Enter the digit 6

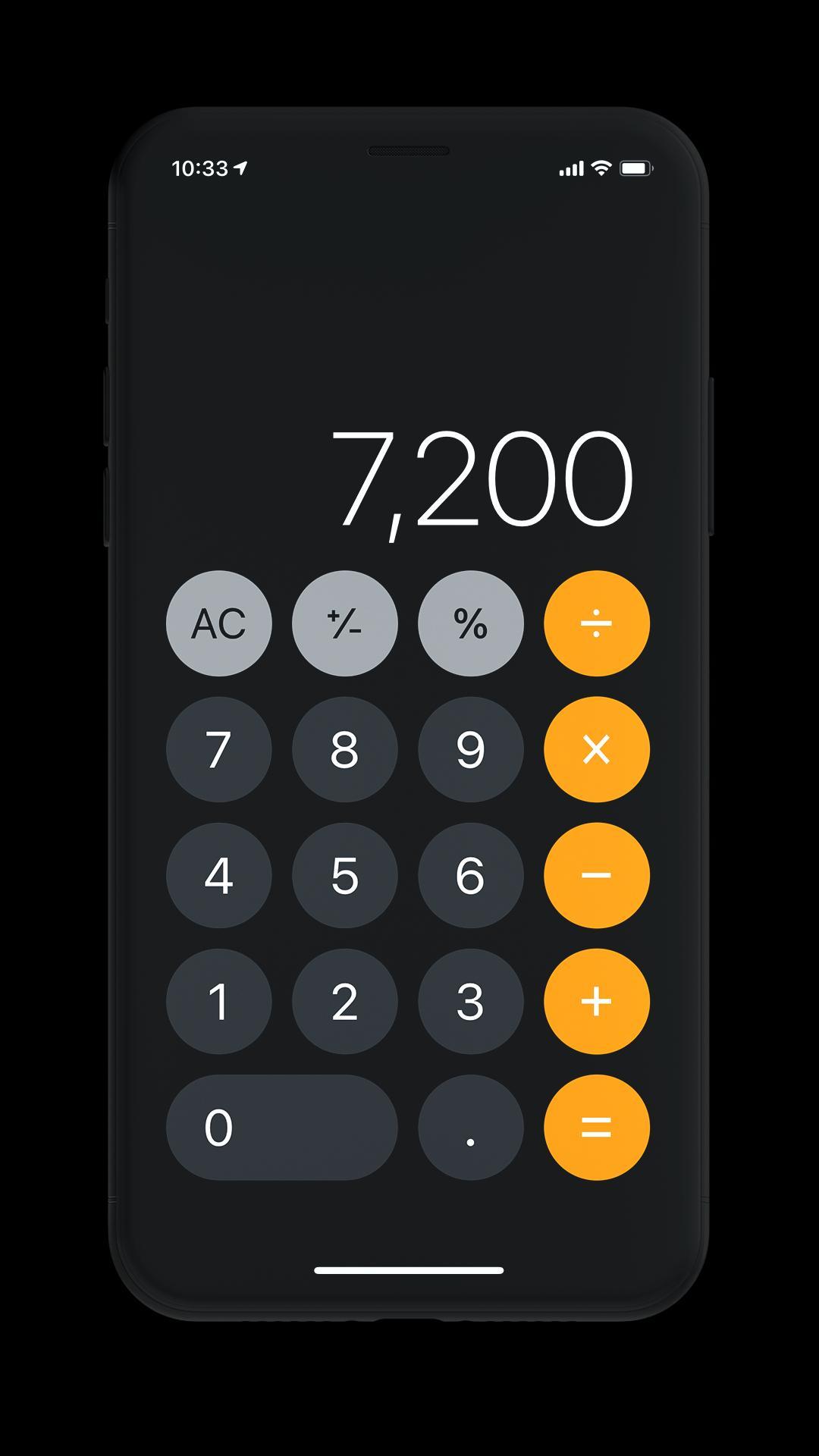coord(471,875)
